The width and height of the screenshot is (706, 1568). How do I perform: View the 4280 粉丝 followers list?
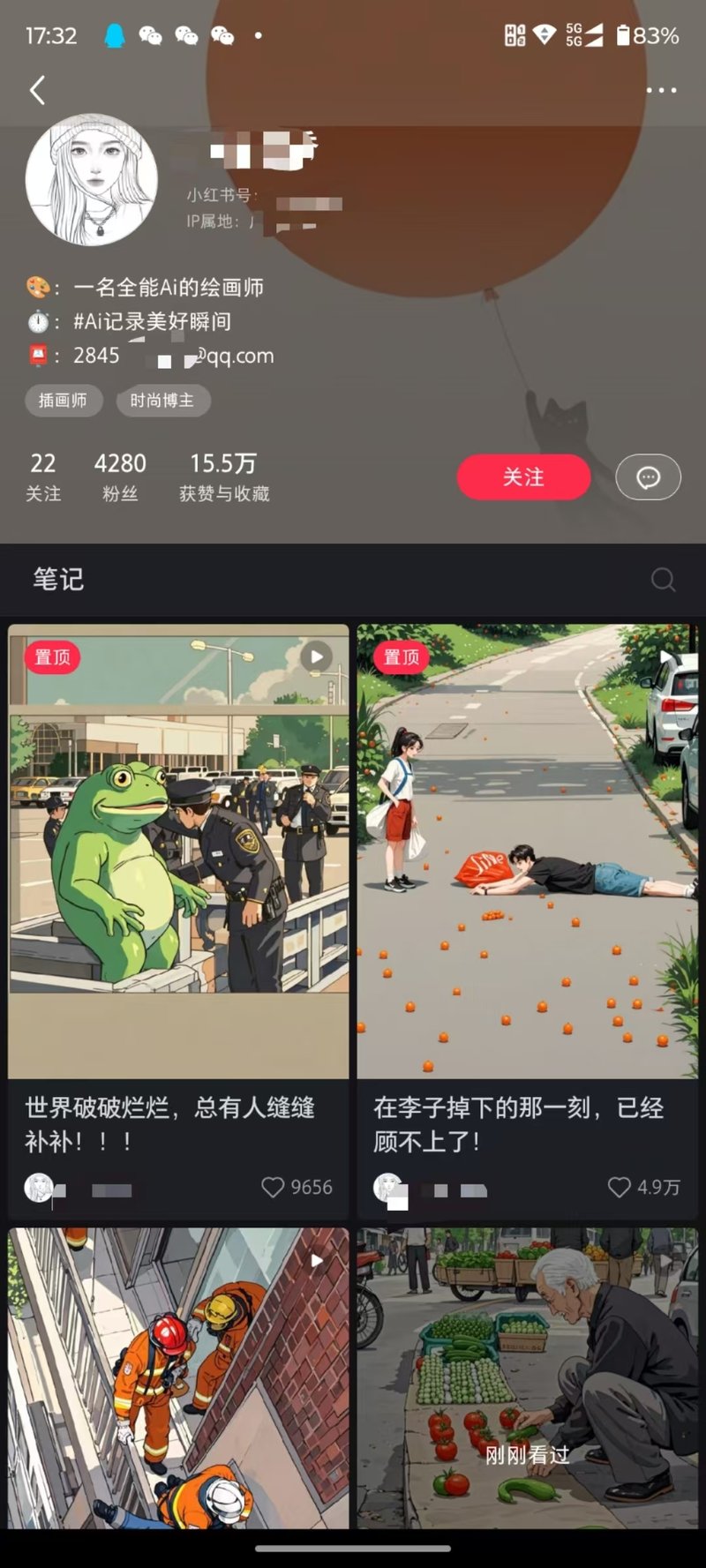tap(120, 476)
